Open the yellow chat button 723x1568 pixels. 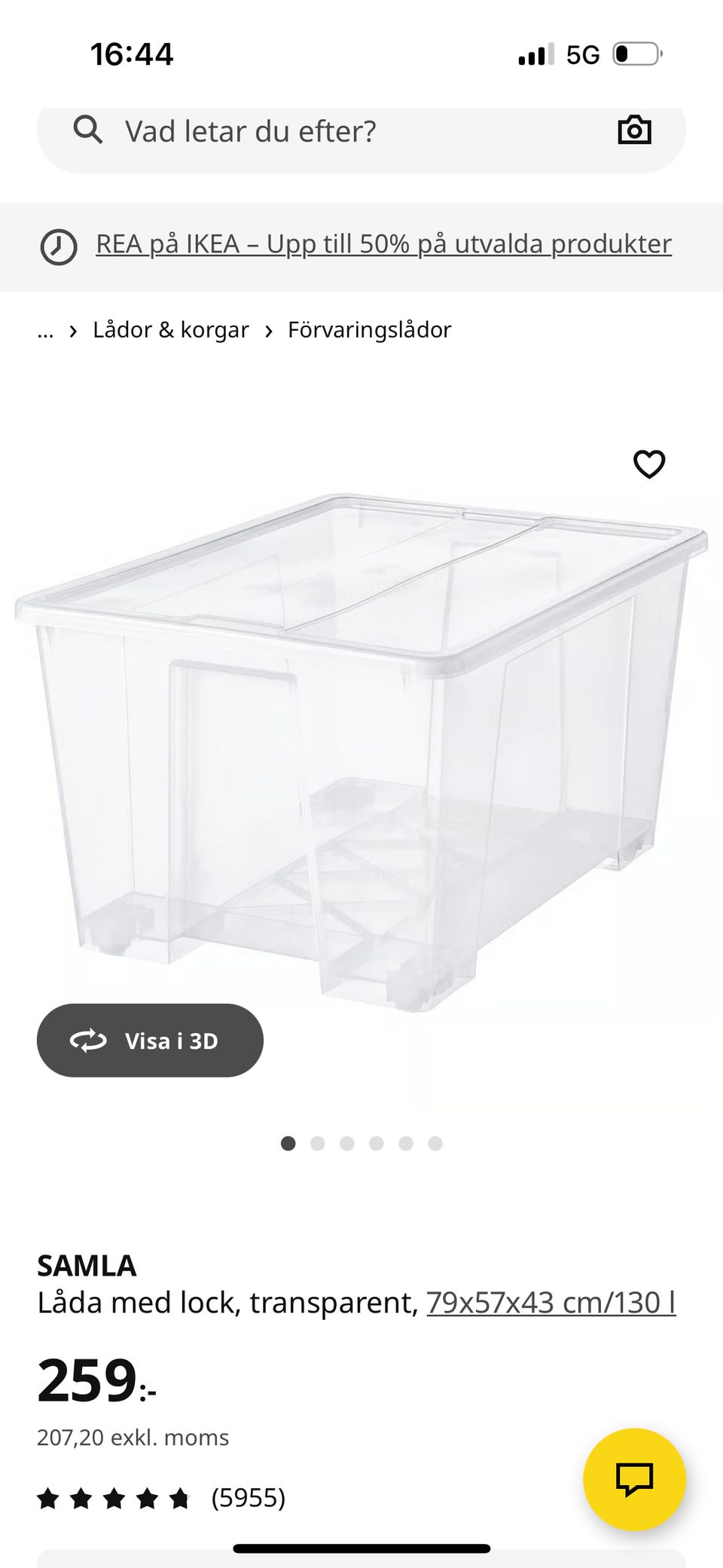(634, 1478)
